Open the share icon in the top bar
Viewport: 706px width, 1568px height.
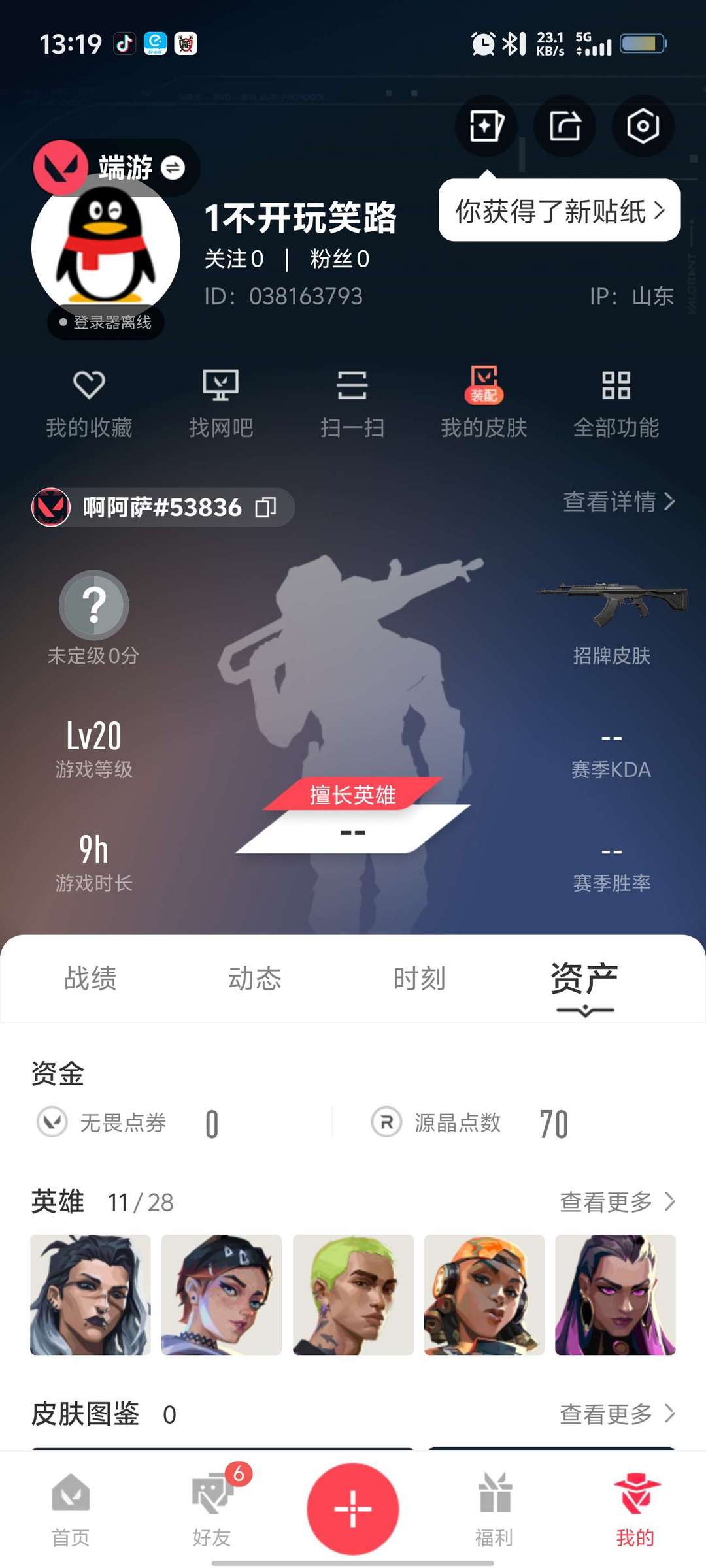[x=565, y=126]
